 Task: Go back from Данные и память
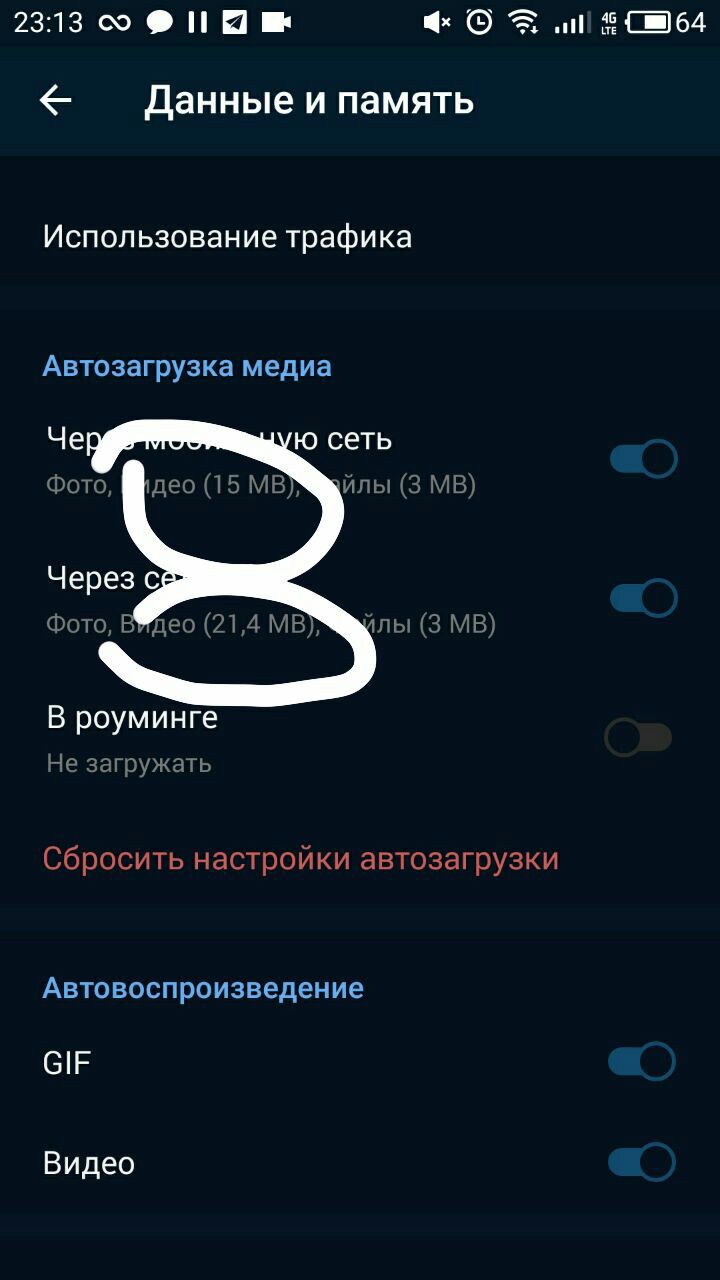(x=55, y=100)
